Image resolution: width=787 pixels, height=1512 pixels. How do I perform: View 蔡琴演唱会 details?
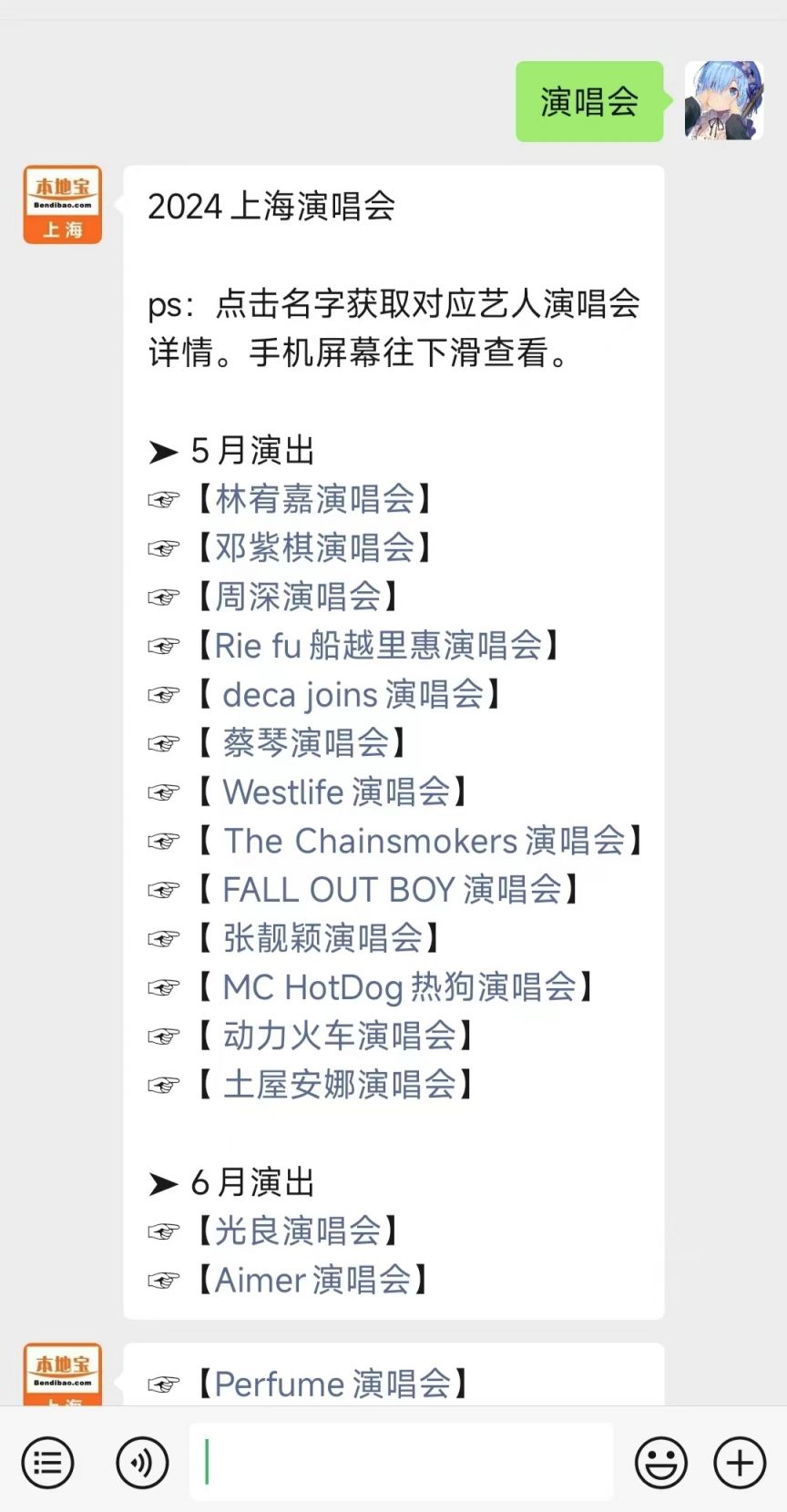[x=306, y=743]
